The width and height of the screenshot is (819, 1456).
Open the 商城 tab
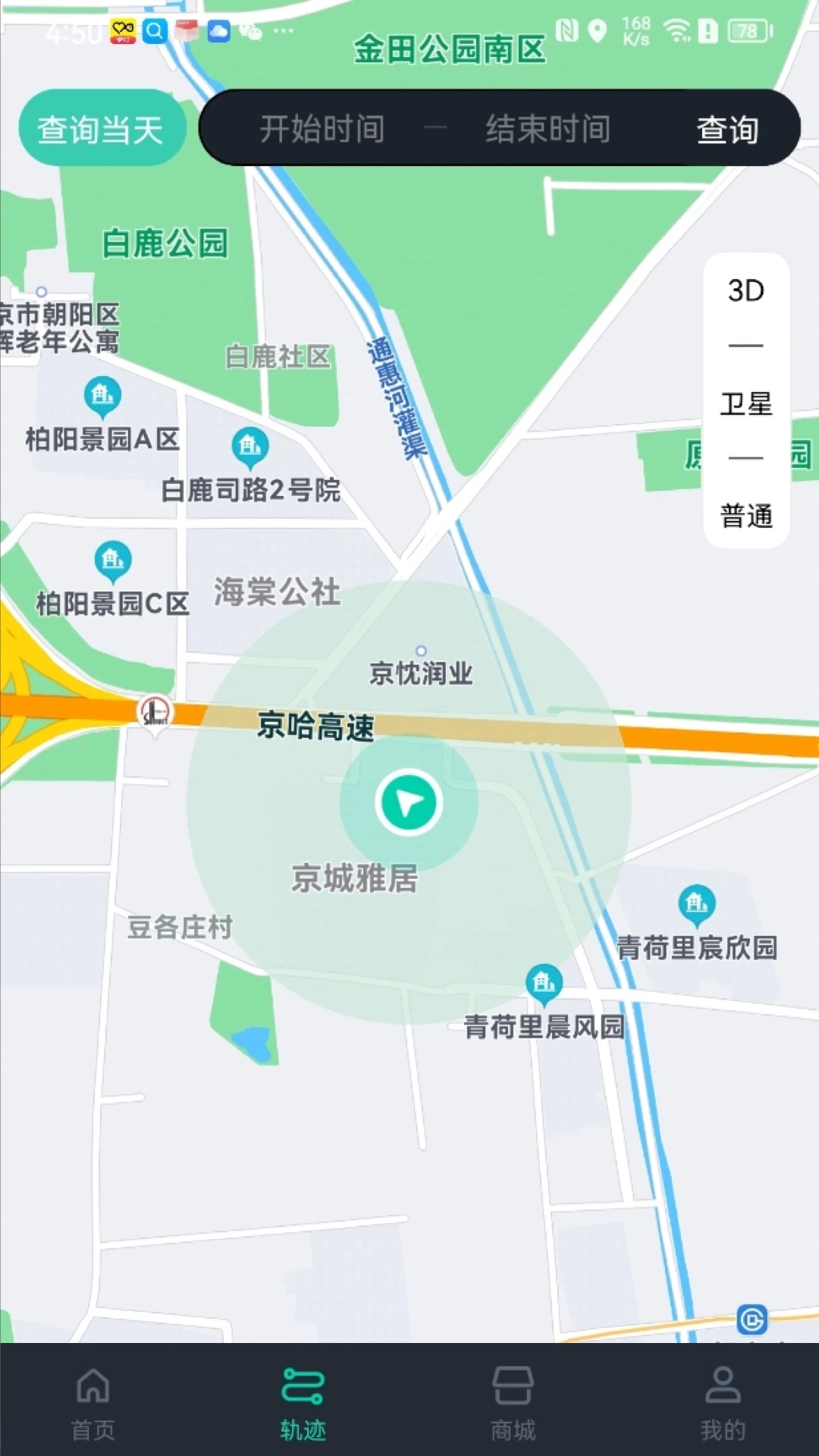pos(513,1403)
